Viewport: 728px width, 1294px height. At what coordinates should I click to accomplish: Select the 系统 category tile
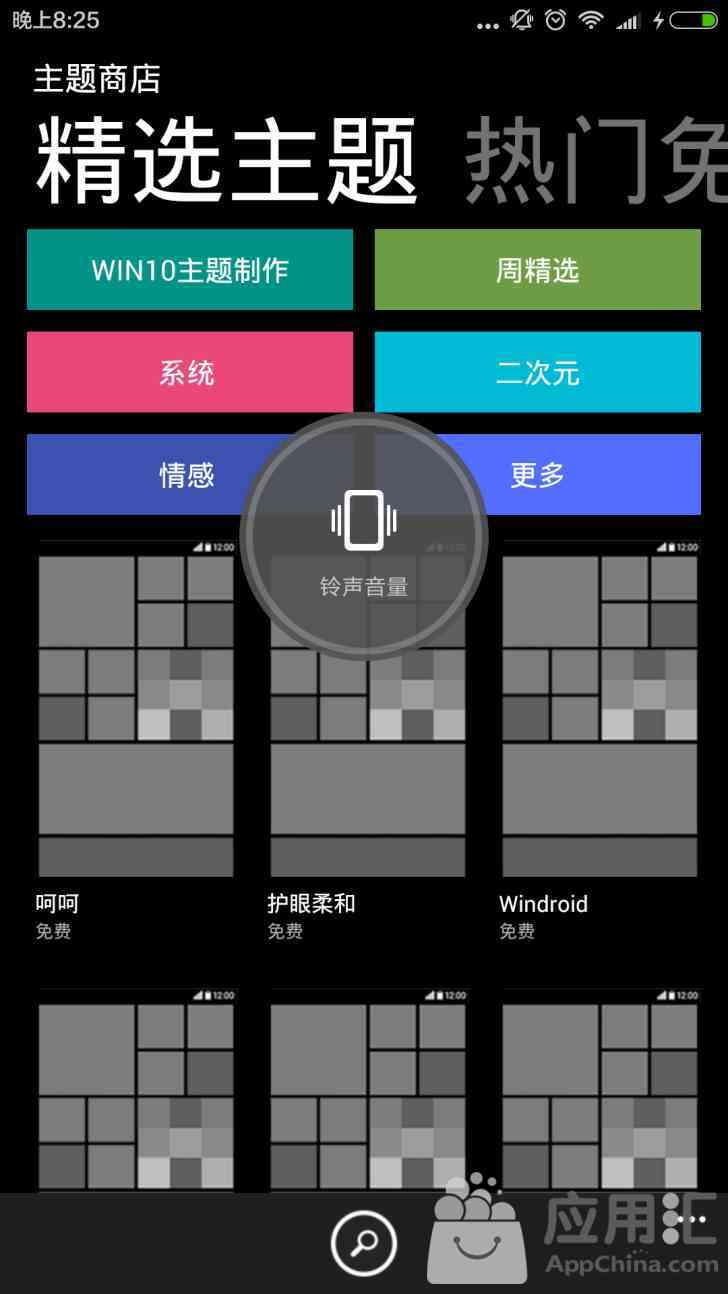tap(190, 372)
